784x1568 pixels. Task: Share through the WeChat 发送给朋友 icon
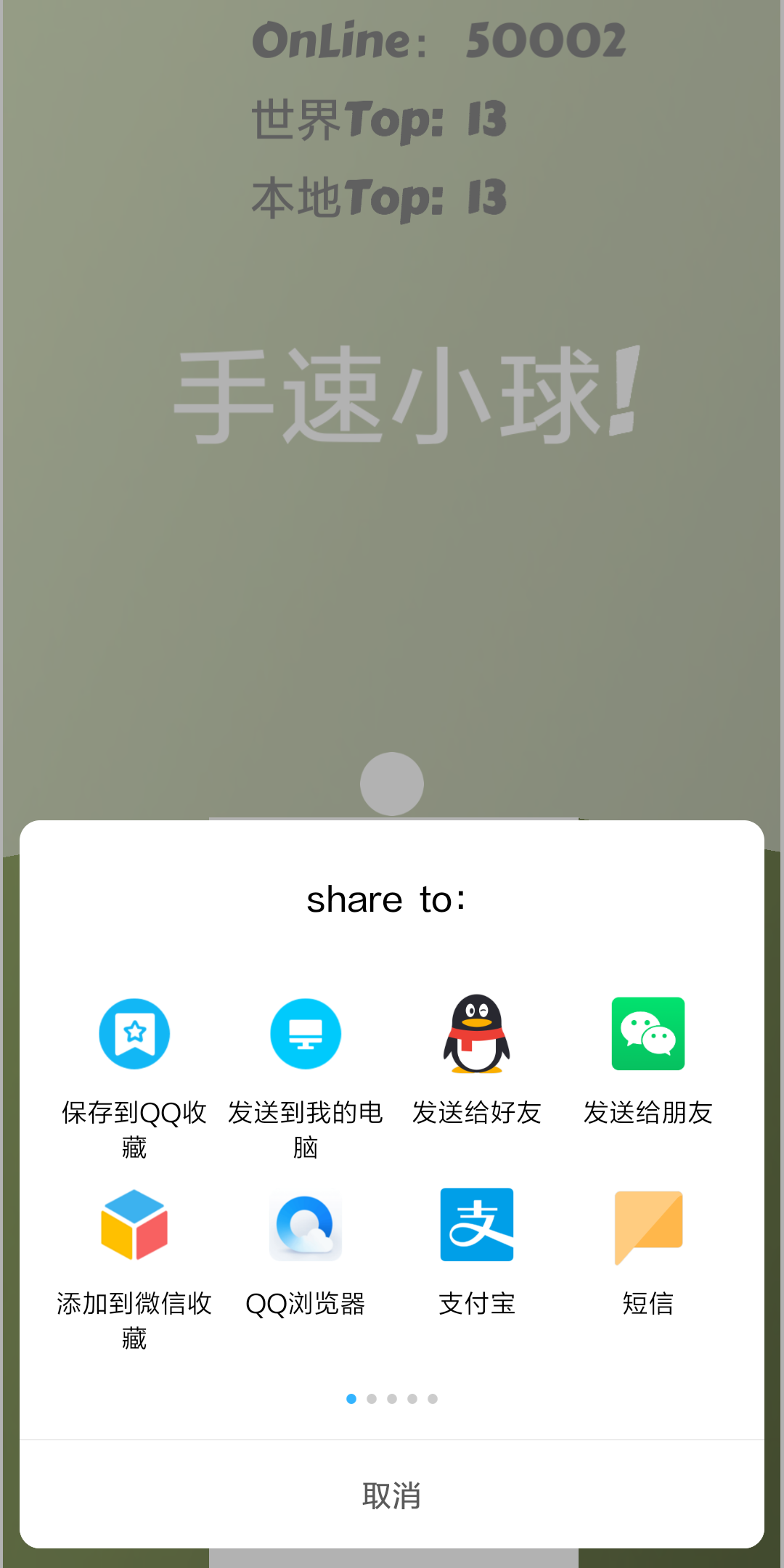649,1033
